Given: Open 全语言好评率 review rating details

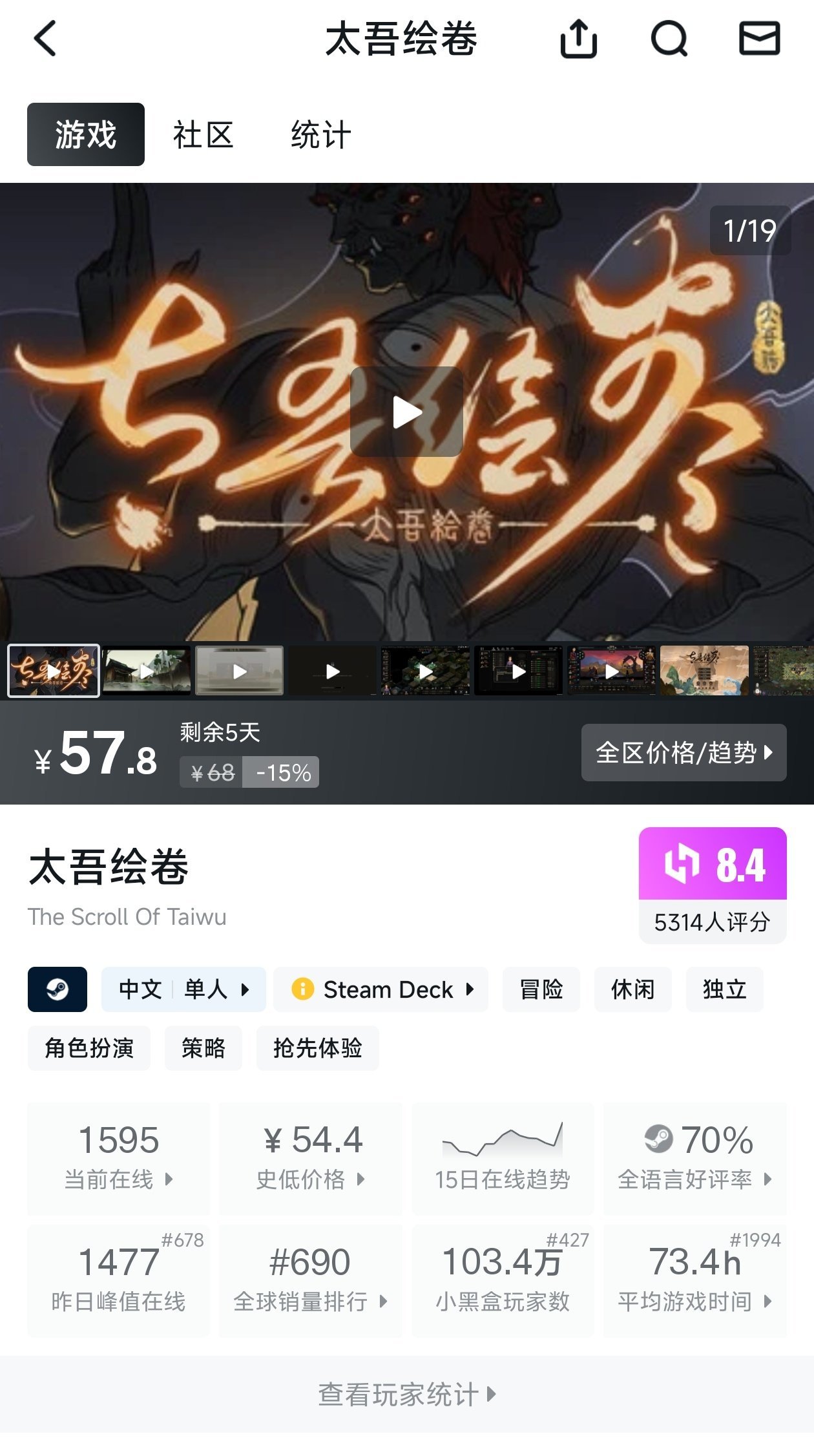Looking at the screenshot, I should click(x=694, y=1157).
